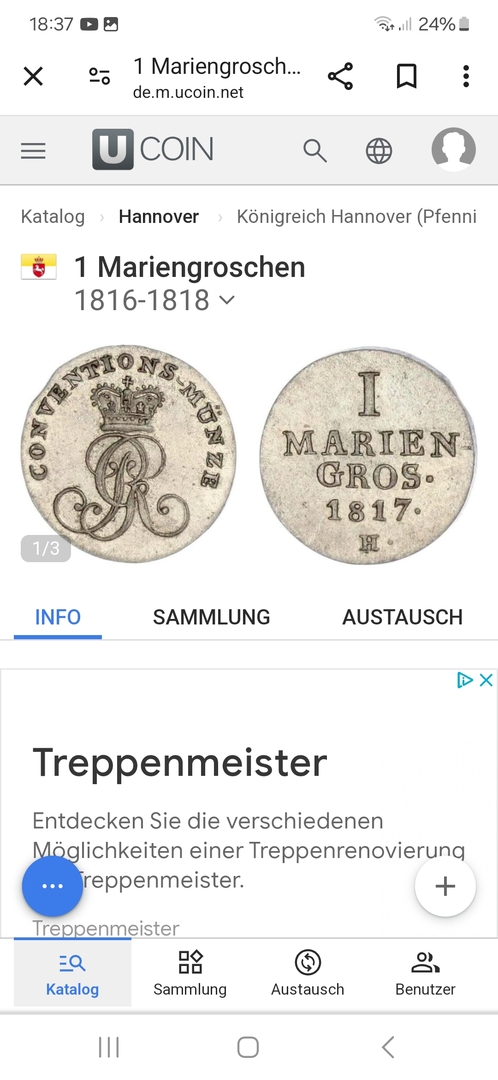Open the hamburger drawer menu

point(33,151)
